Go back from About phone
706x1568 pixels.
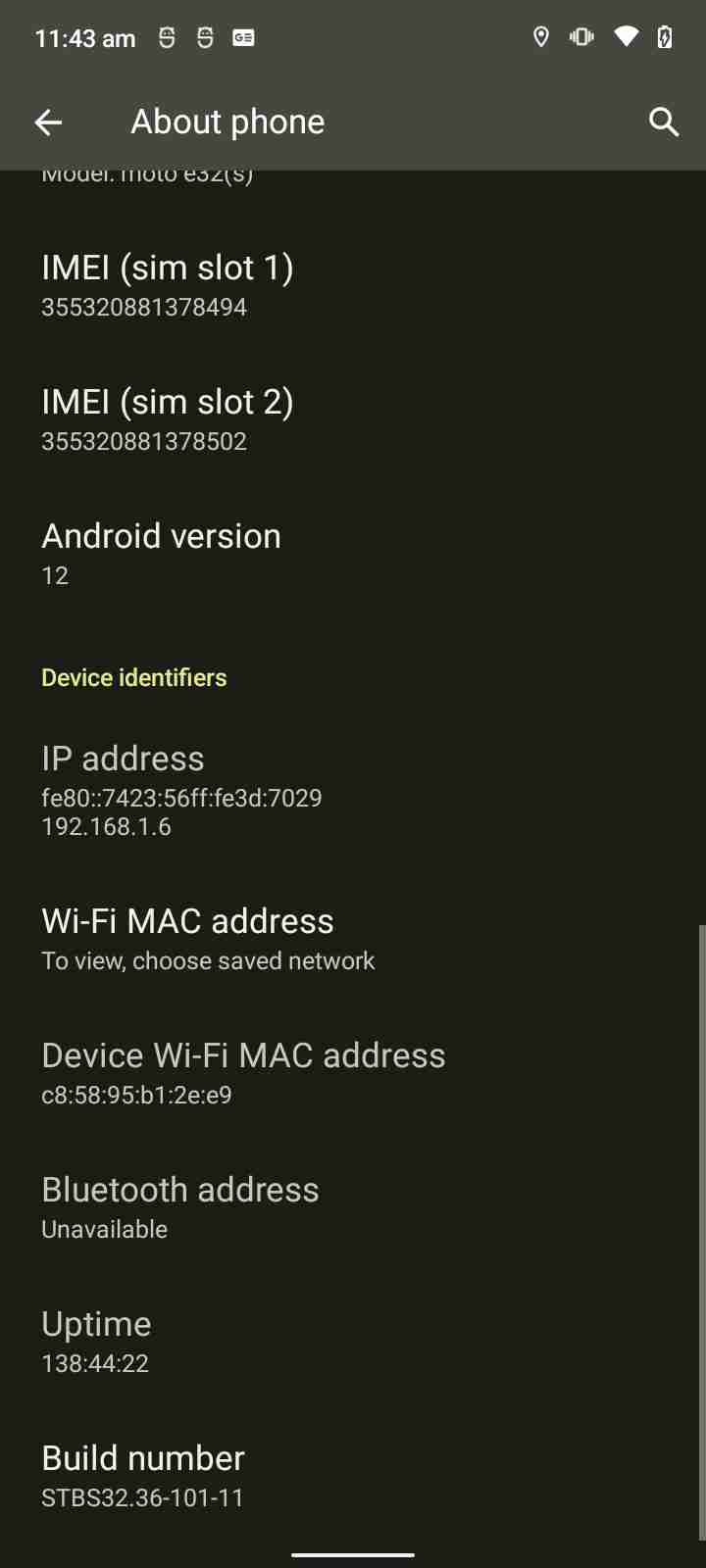click(48, 122)
